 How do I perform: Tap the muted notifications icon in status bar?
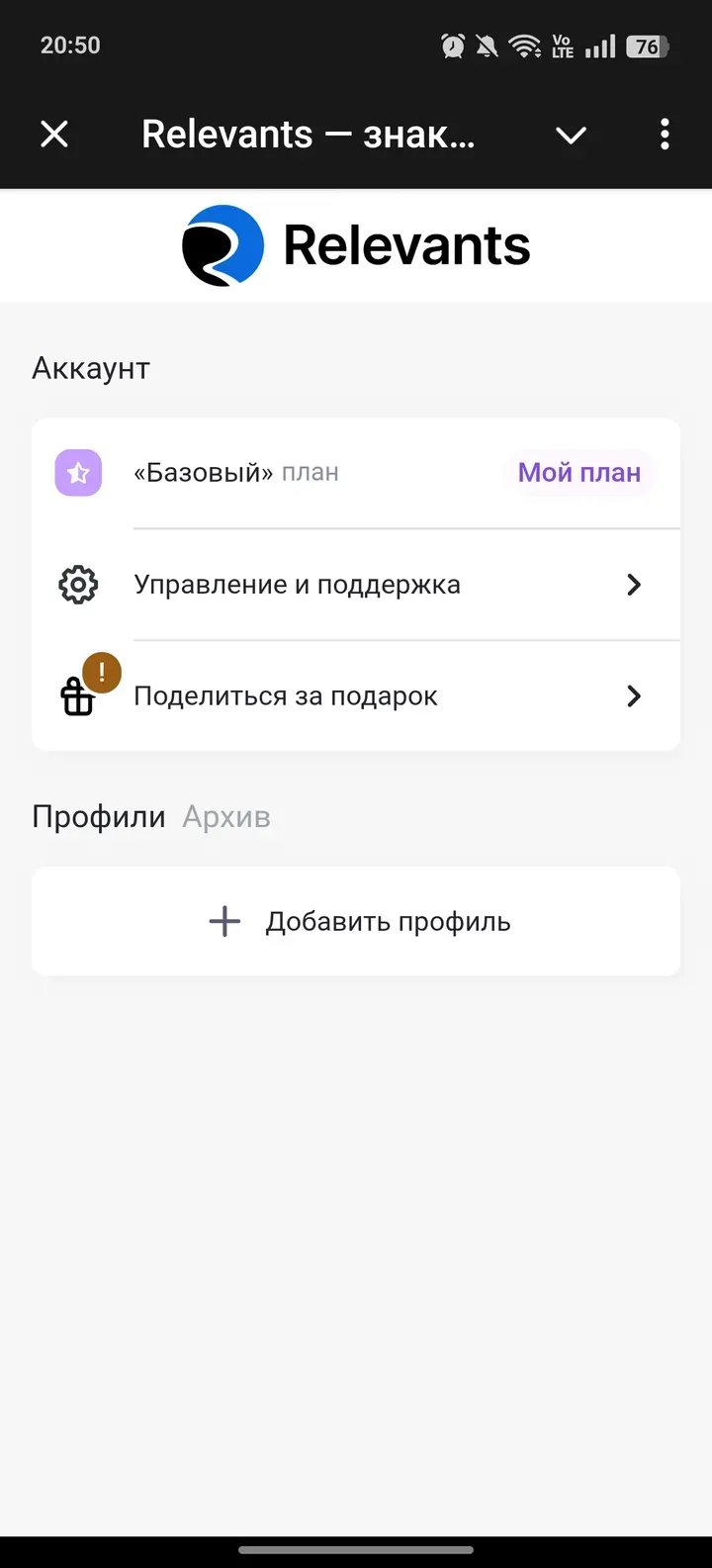[489, 45]
